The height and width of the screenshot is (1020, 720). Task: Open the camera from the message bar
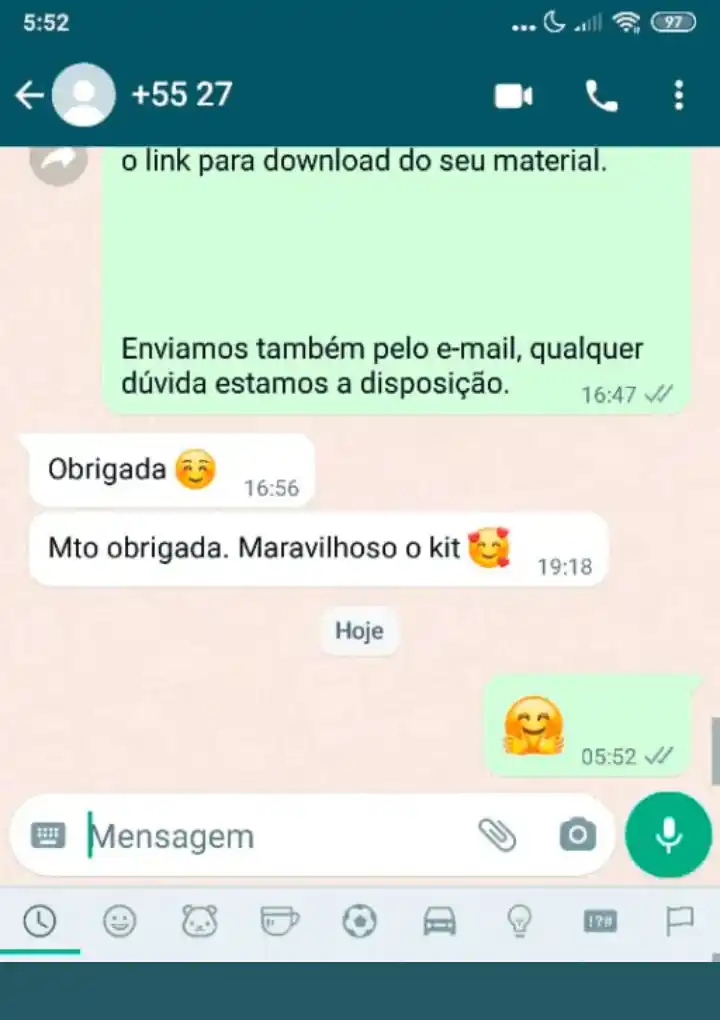(578, 835)
